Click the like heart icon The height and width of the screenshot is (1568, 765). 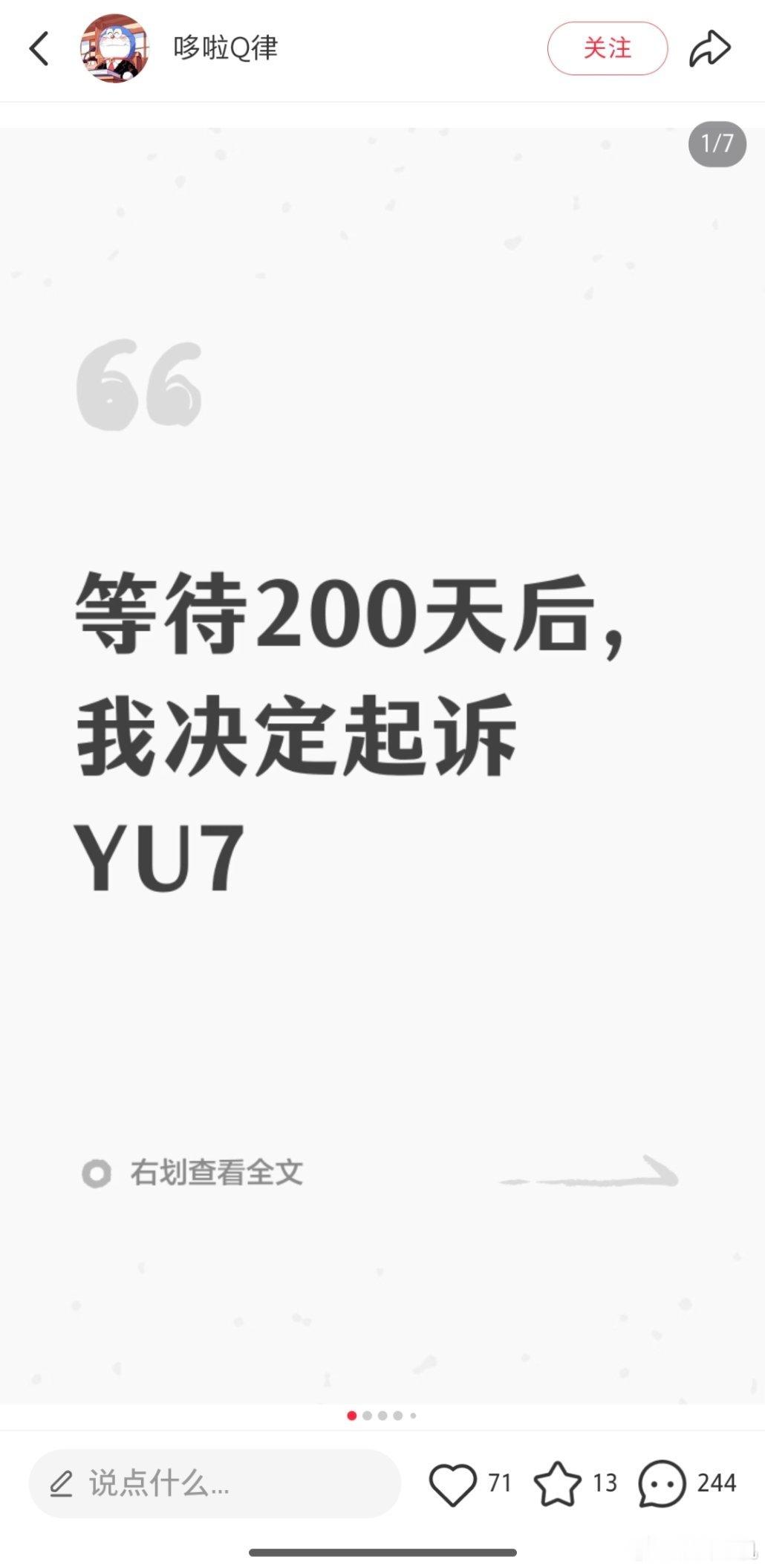click(455, 1482)
